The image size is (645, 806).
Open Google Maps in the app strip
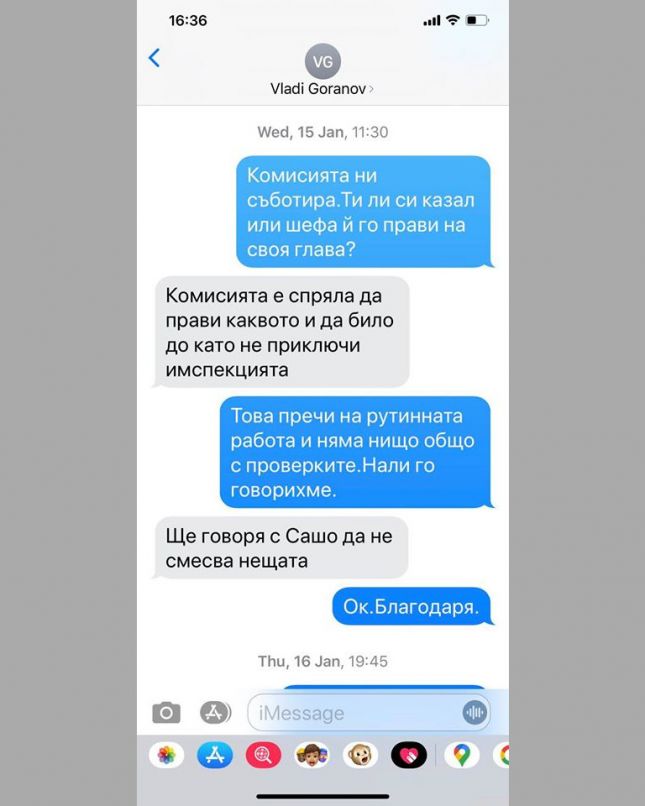pyautogui.click(x=459, y=755)
